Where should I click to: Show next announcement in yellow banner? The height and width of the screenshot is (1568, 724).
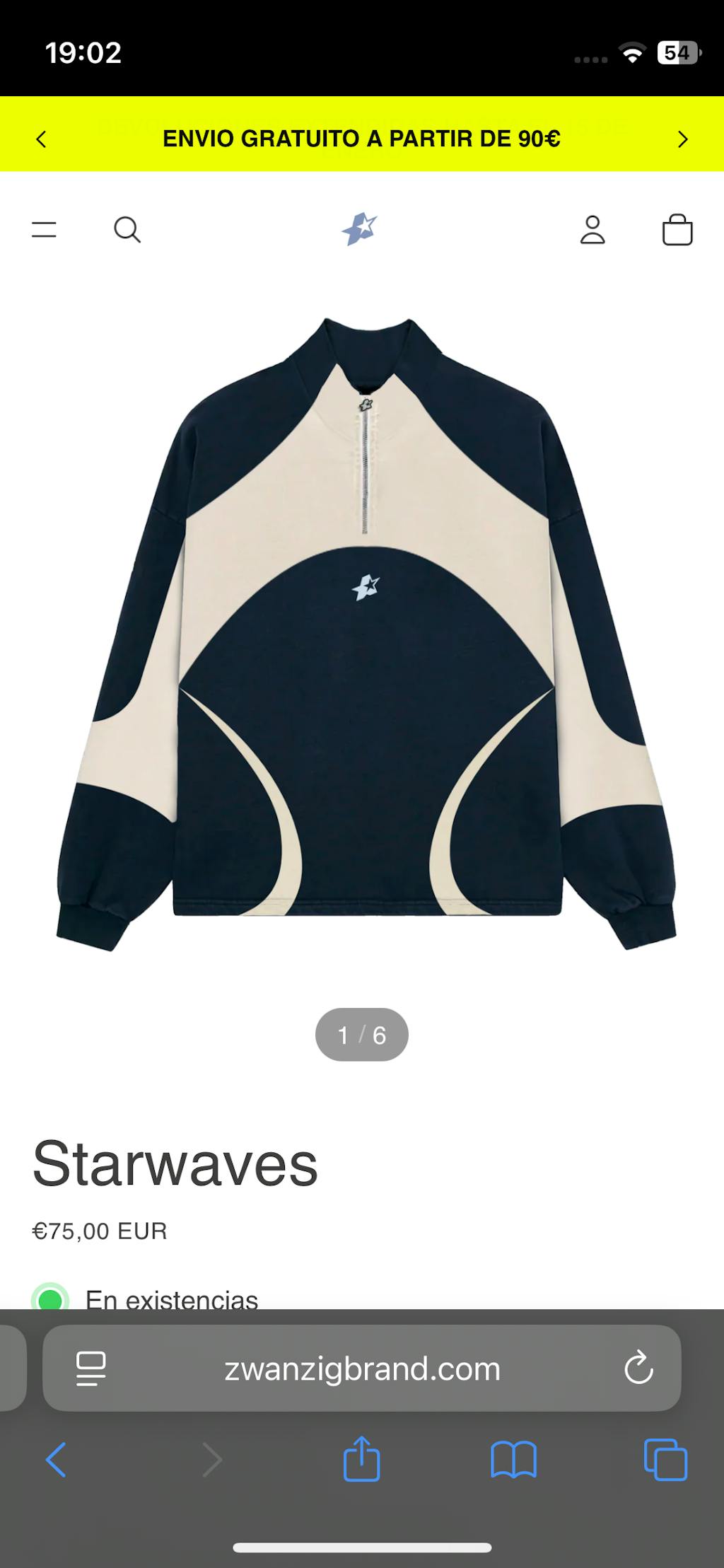682,139
